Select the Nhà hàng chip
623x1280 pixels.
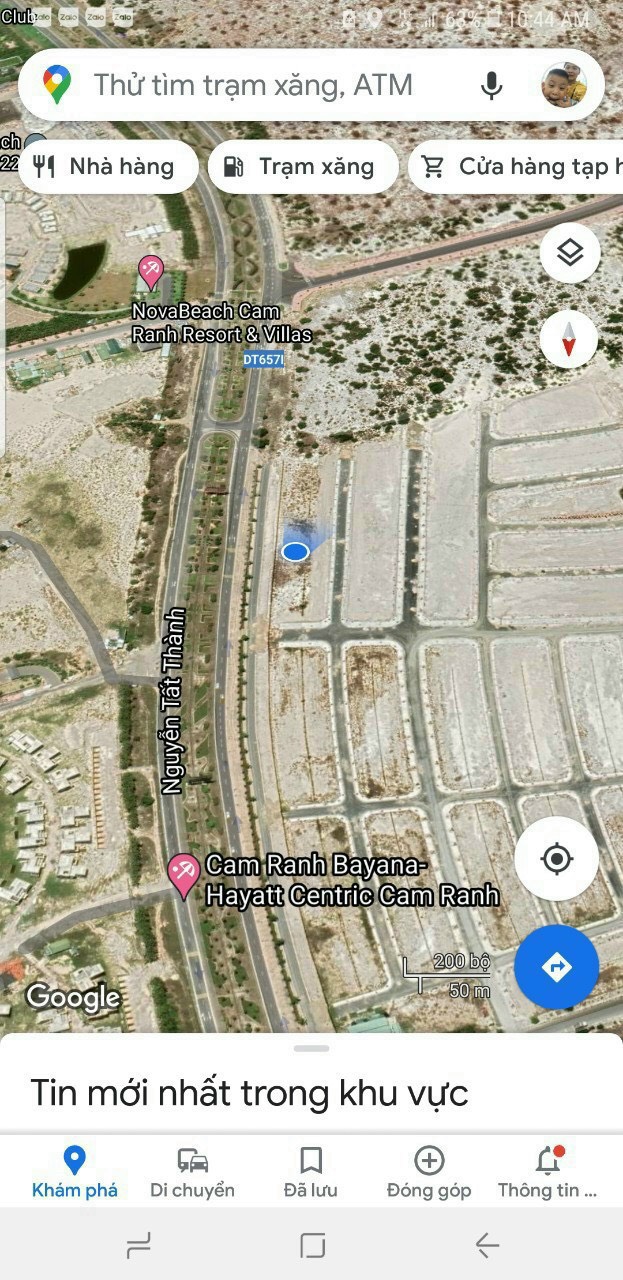(x=104, y=167)
